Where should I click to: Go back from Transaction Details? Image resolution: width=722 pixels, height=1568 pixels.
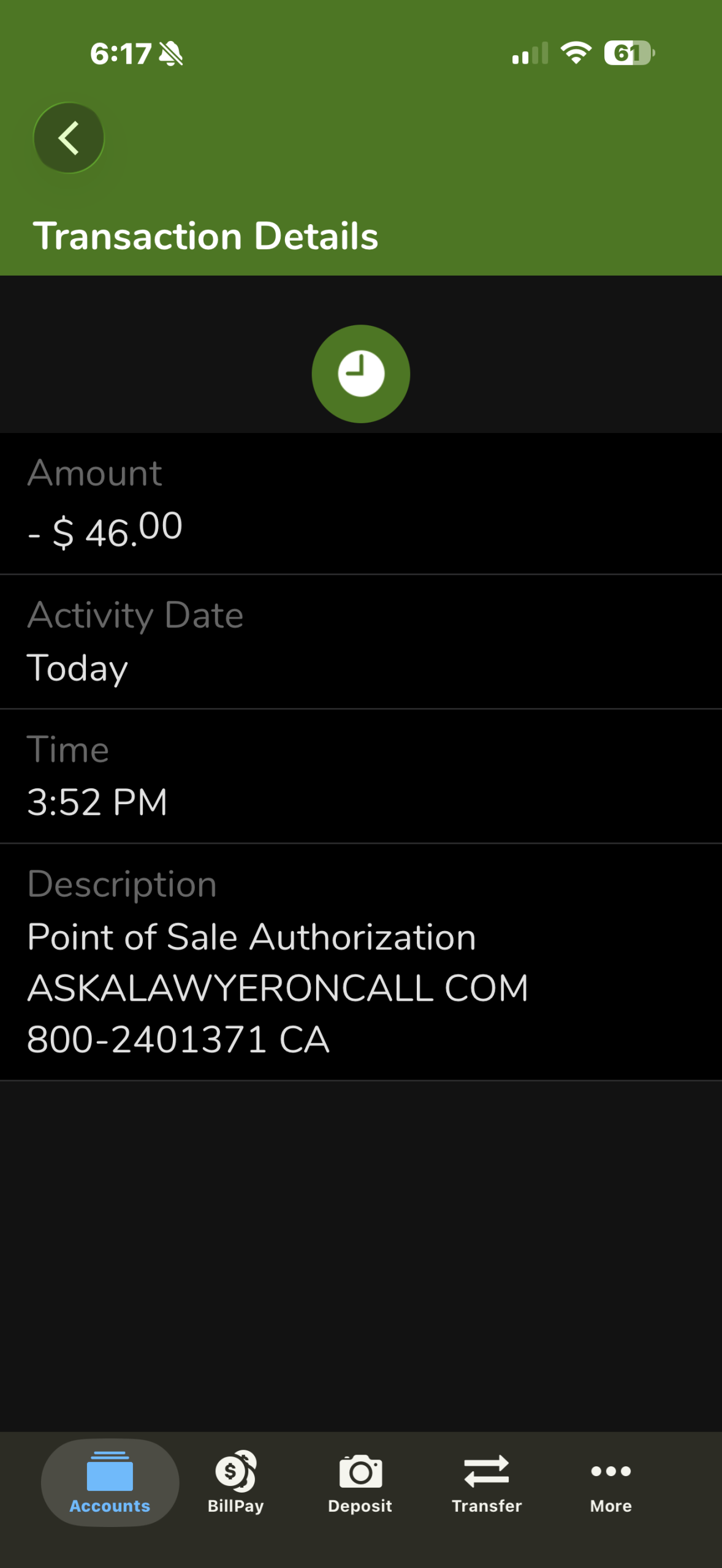pyautogui.click(x=69, y=138)
